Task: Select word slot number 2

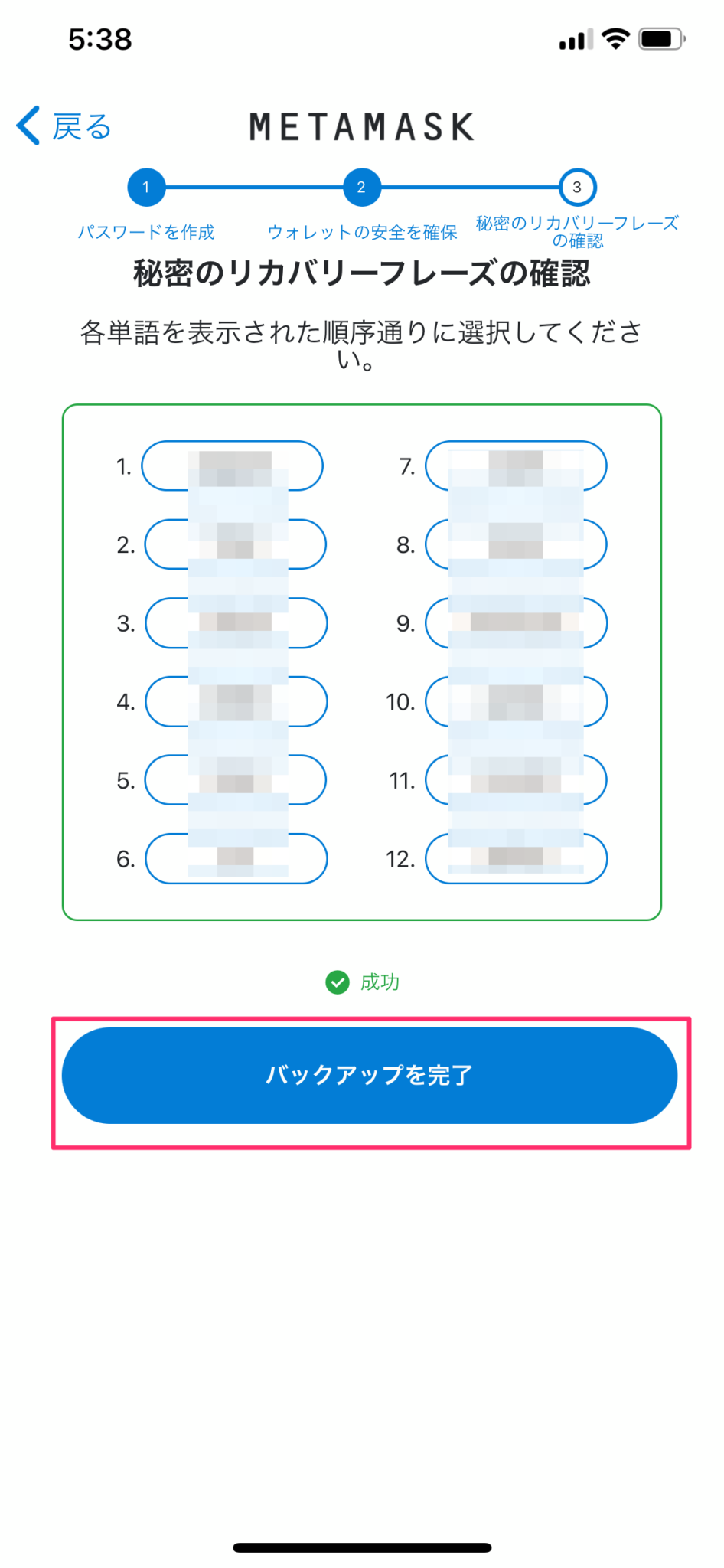Action: coord(236,544)
